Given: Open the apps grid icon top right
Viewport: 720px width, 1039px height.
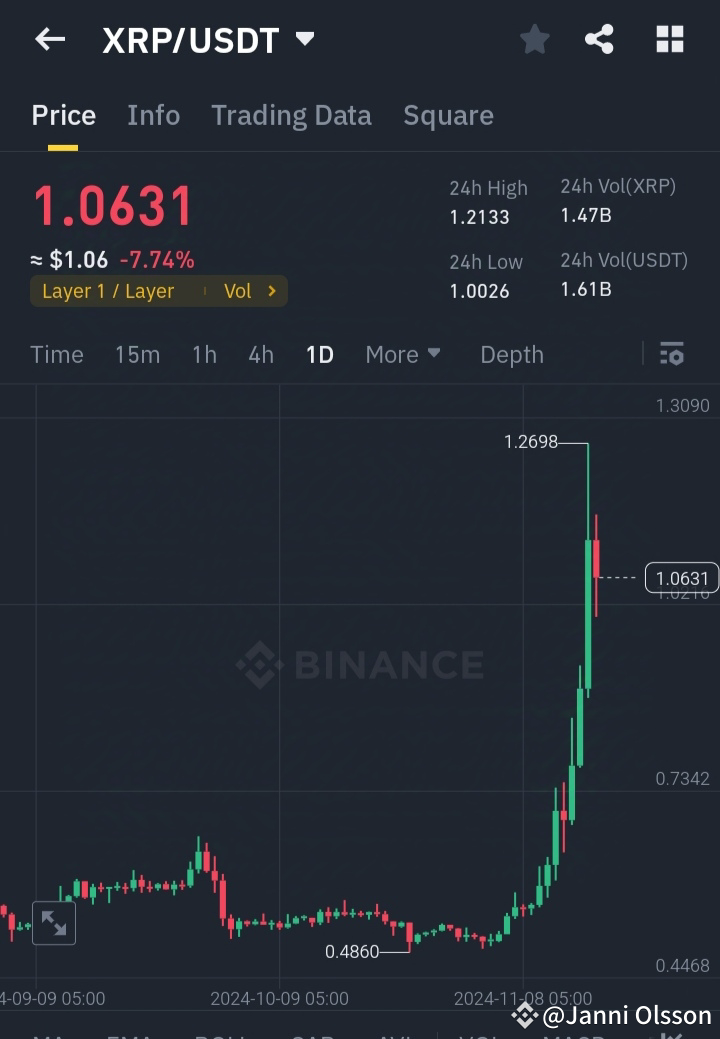Looking at the screenshot, I should click(x=669, y=39).
